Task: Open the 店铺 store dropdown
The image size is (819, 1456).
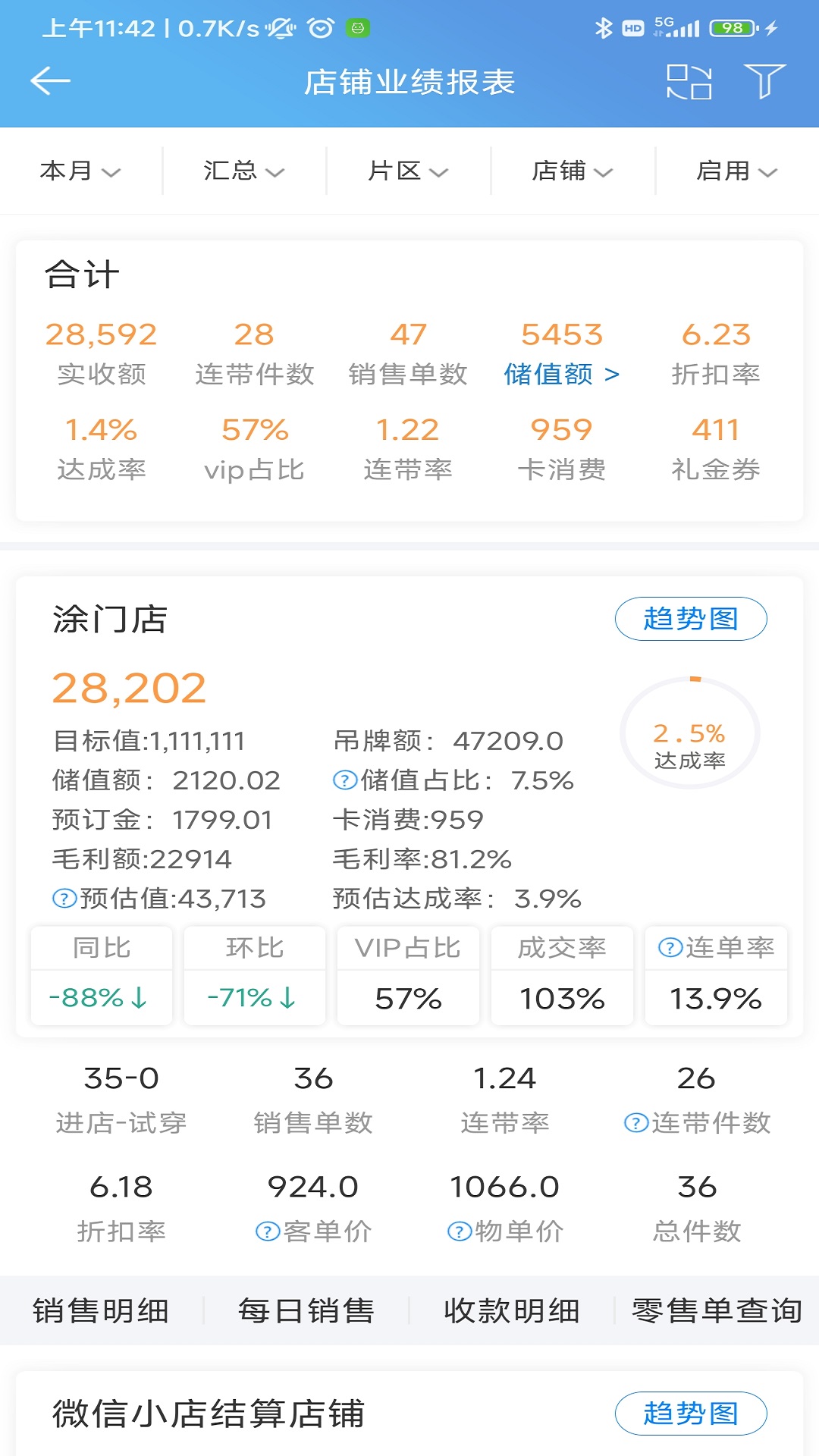Action: point(570,170)
